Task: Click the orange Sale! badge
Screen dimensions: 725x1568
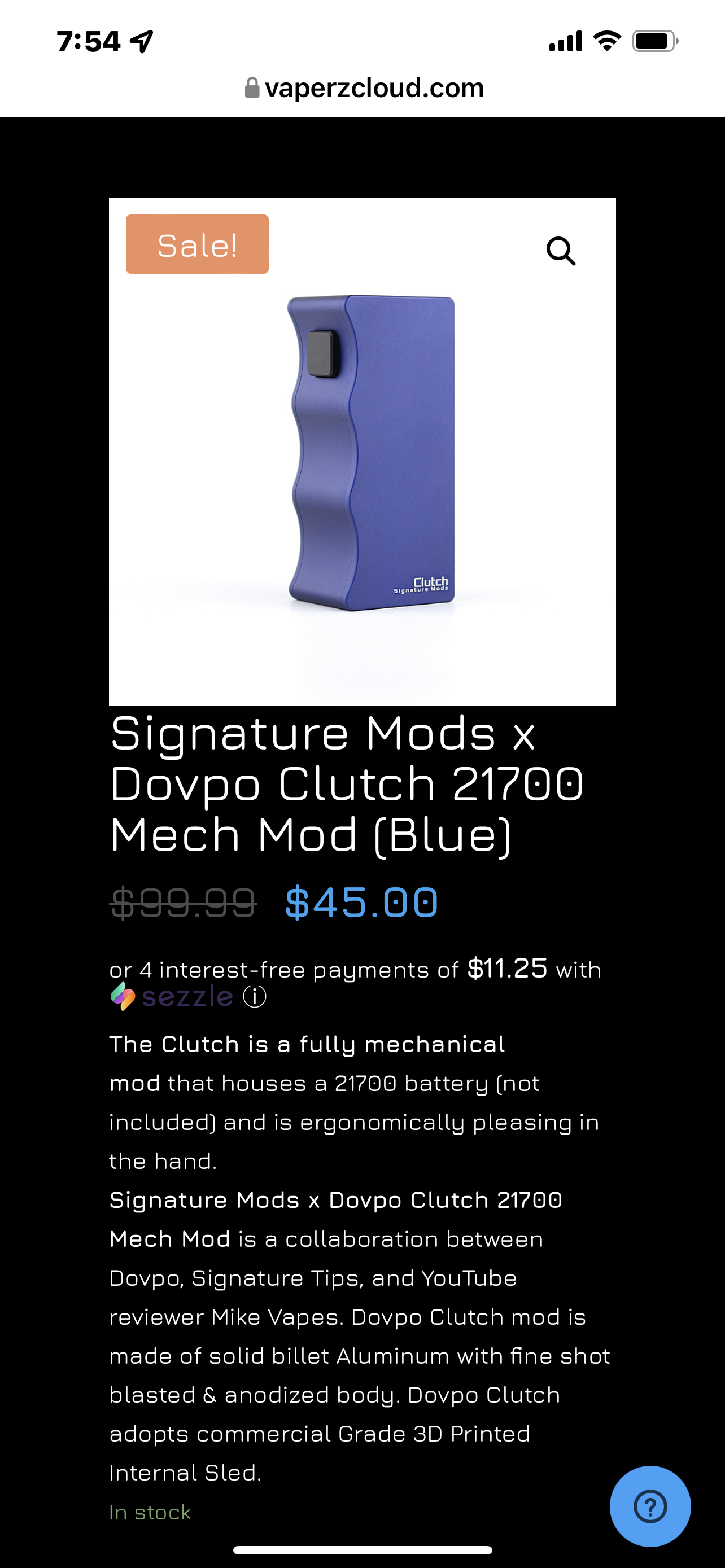Action: 196,243
